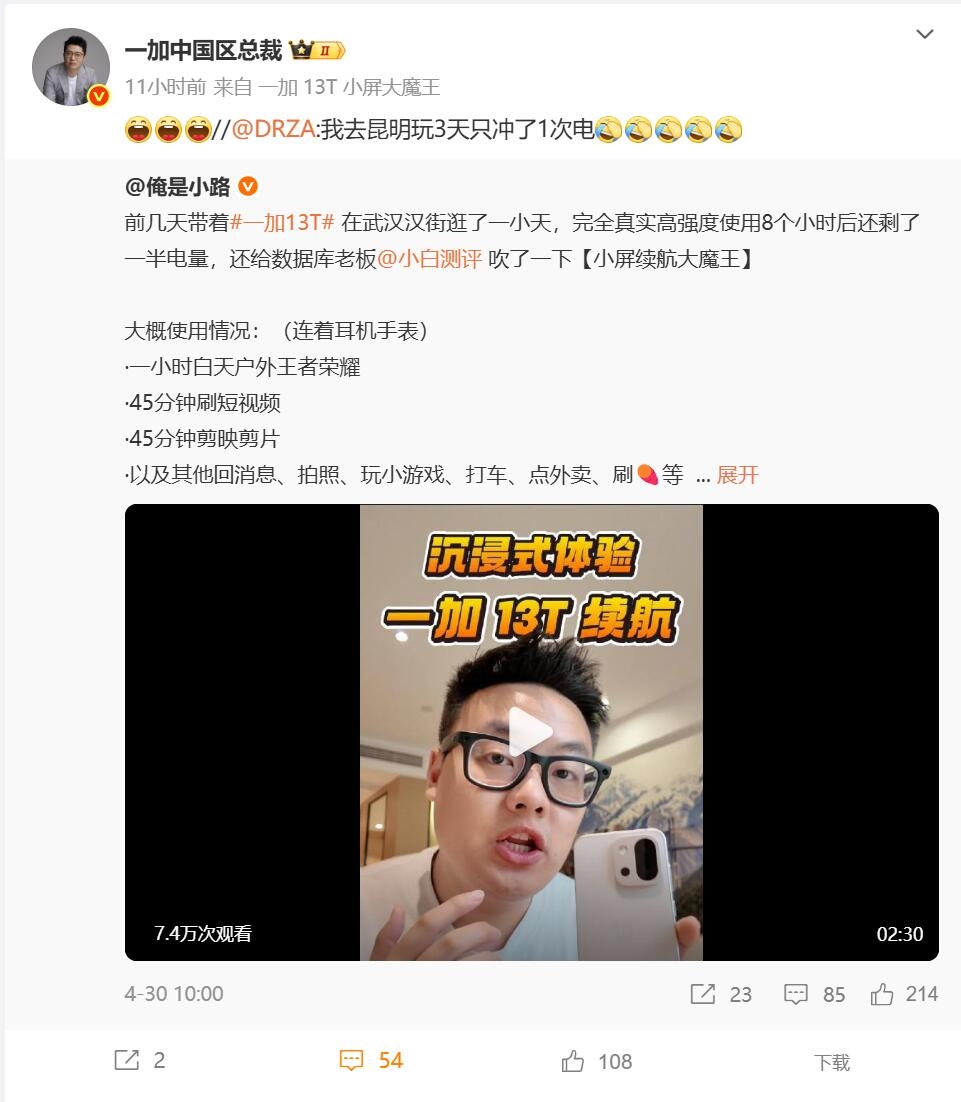The image size is (961, 1102).
Task: Open the #一加13T# hashtag topic
Action: (282, 223)
